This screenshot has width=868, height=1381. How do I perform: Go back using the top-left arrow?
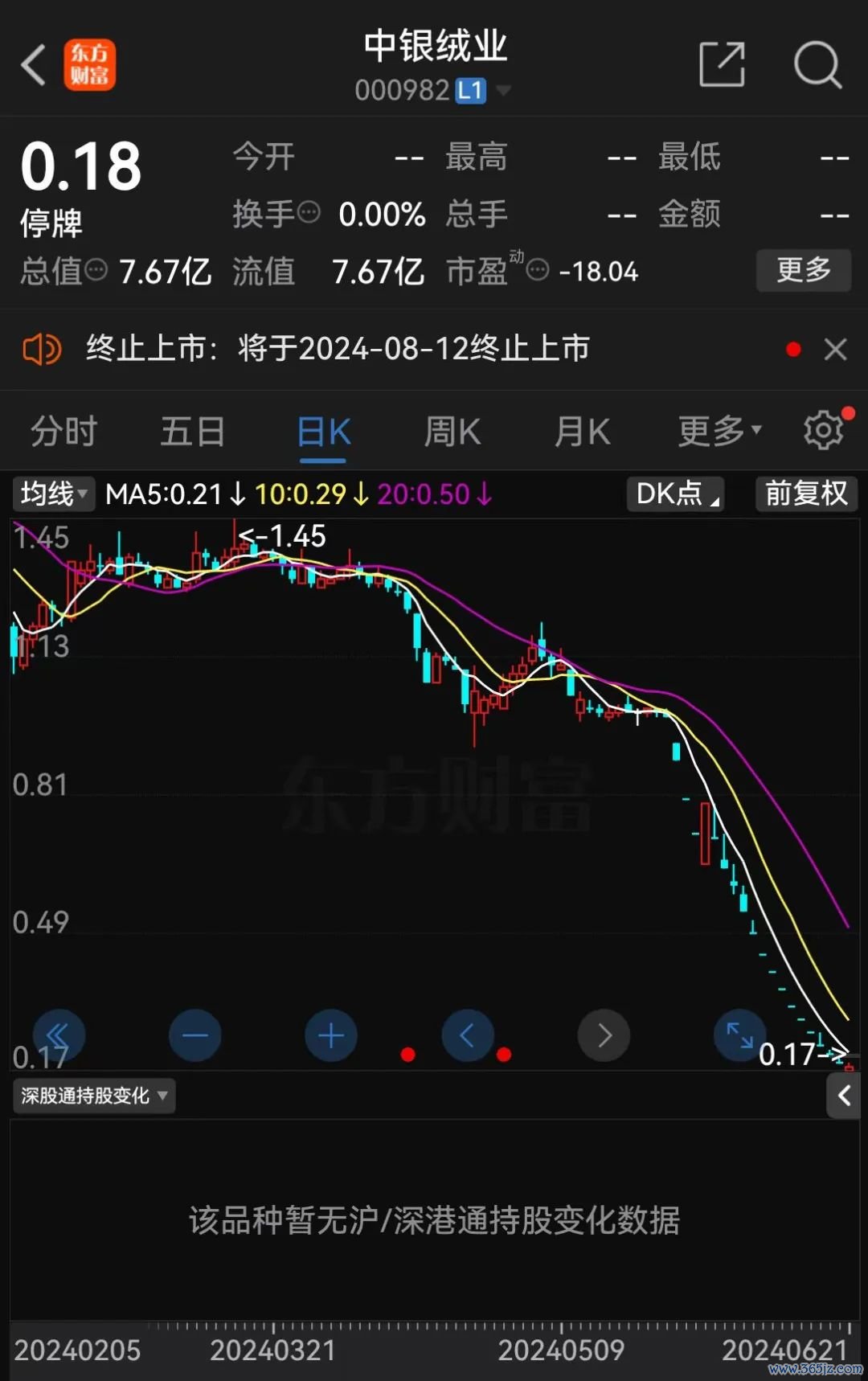[34, 64]
